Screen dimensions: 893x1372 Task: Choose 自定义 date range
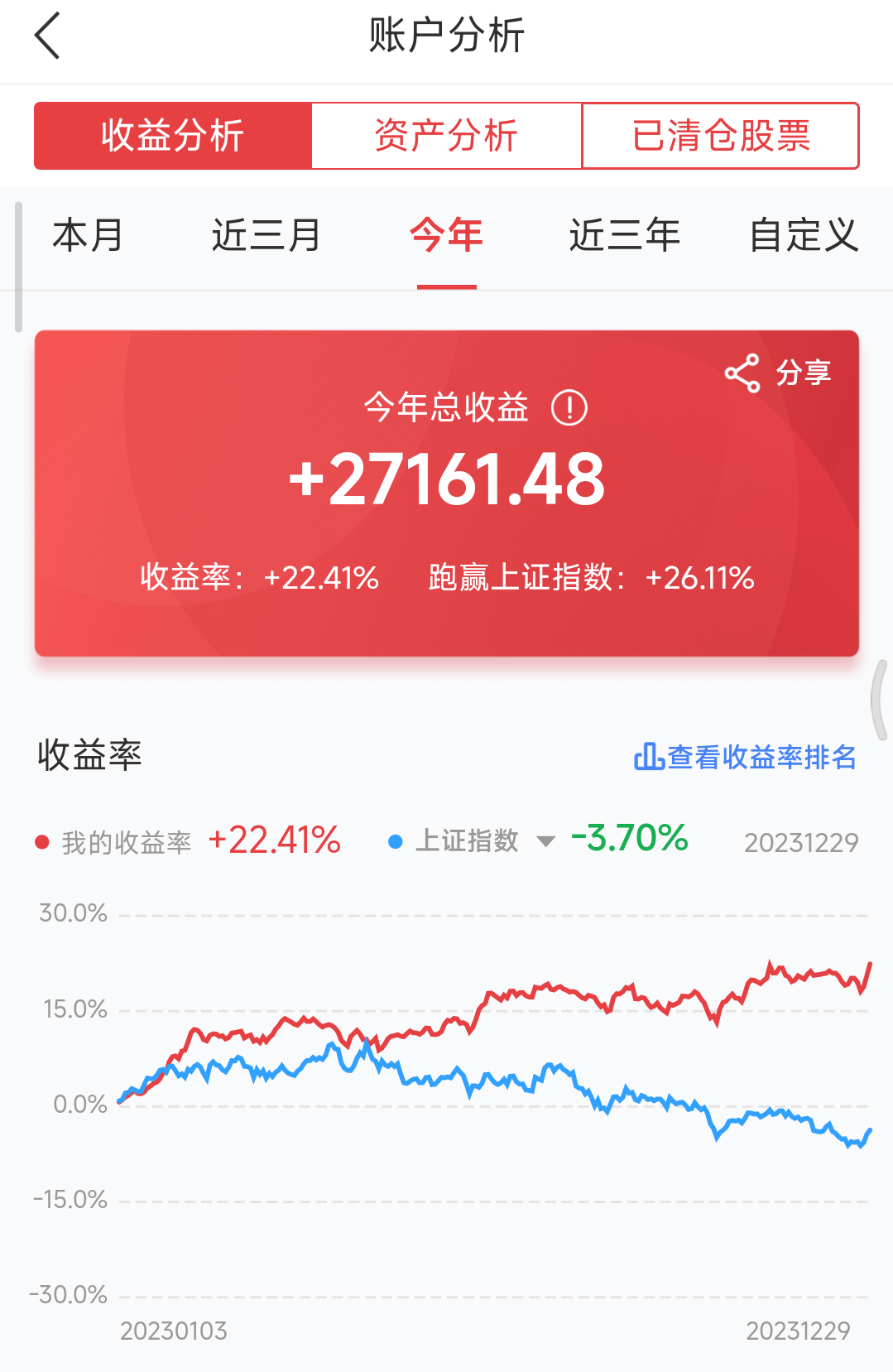pos(804,236)
